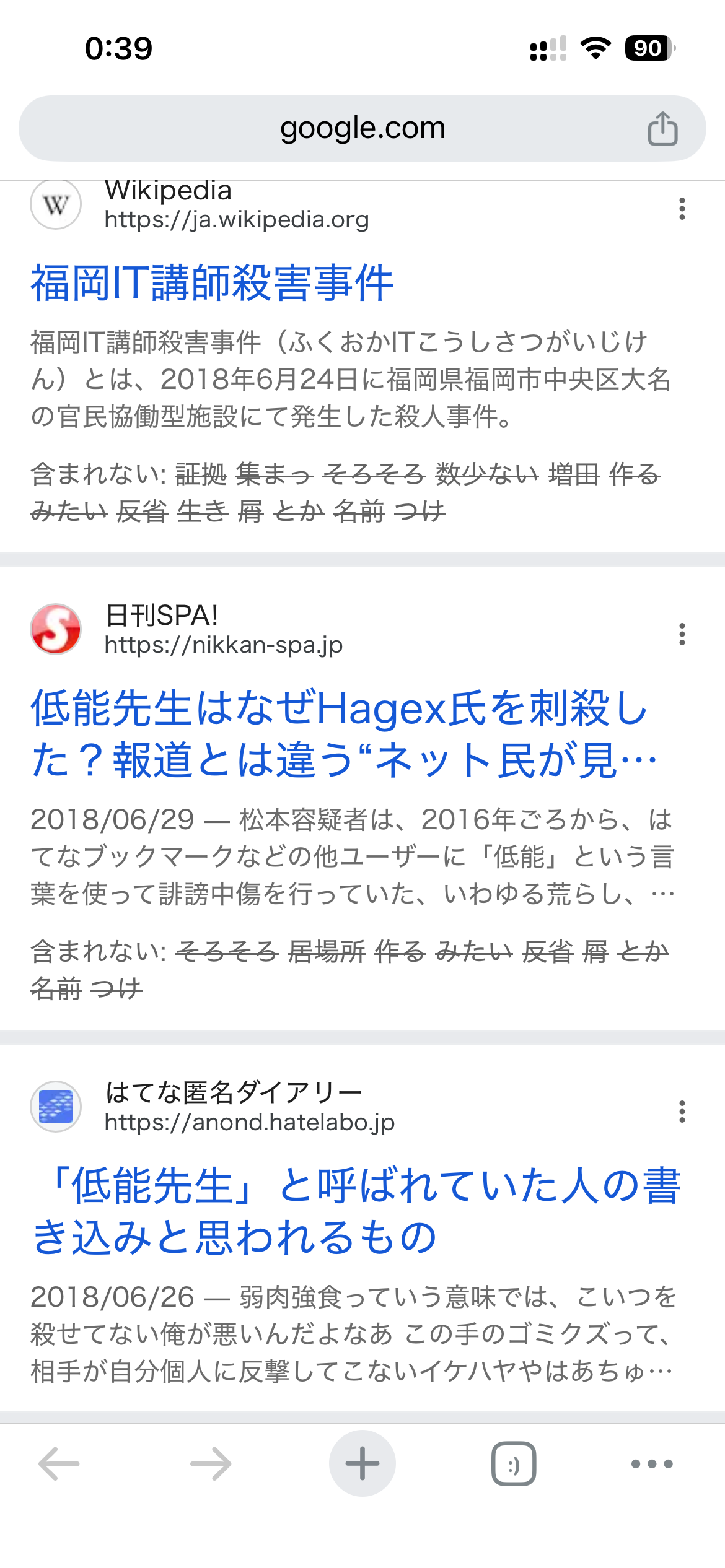Go forward to the next page
The width and height of the screenshot is (725, 1568).
click(211, 1464)
